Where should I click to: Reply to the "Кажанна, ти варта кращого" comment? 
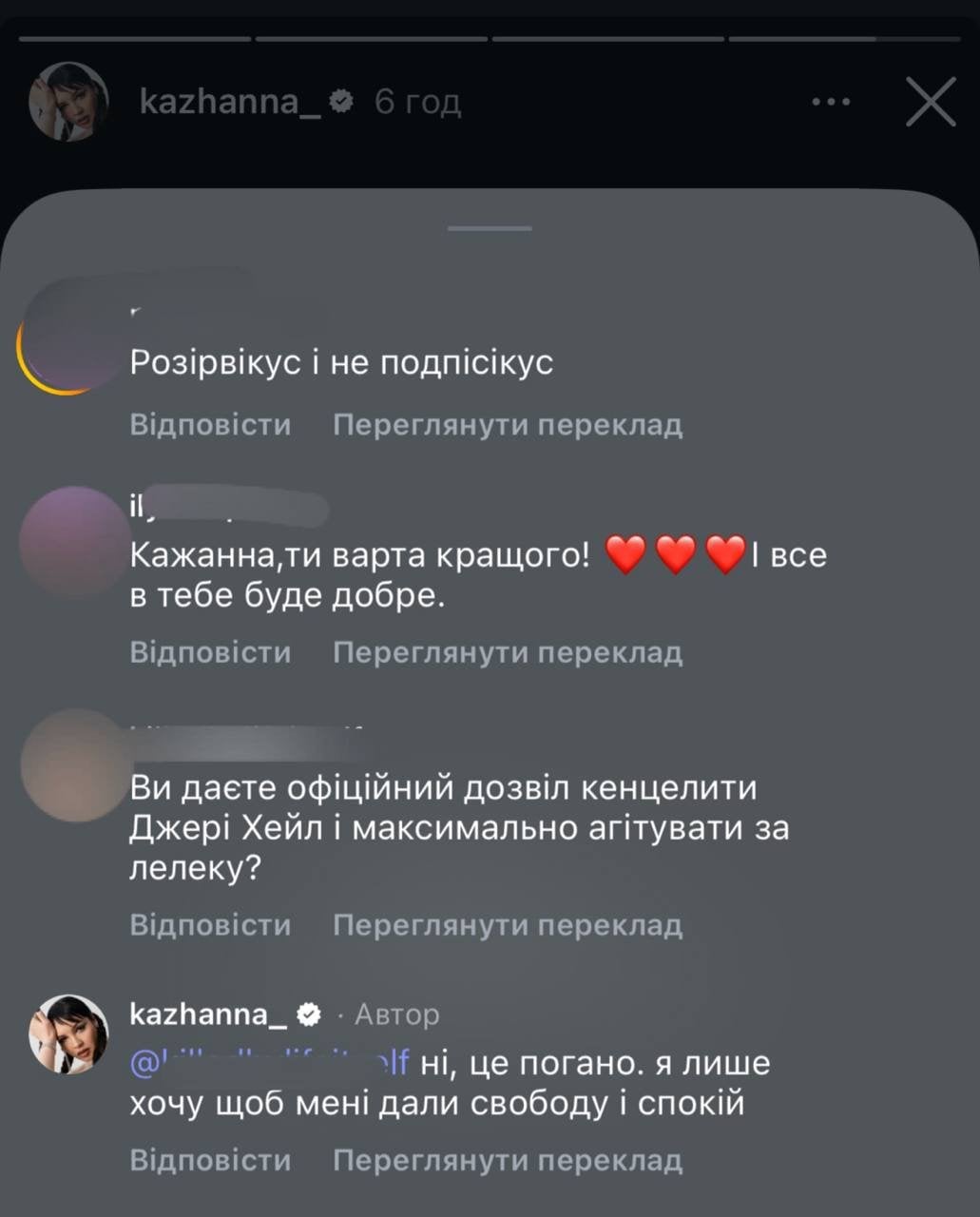click(210, 652)
